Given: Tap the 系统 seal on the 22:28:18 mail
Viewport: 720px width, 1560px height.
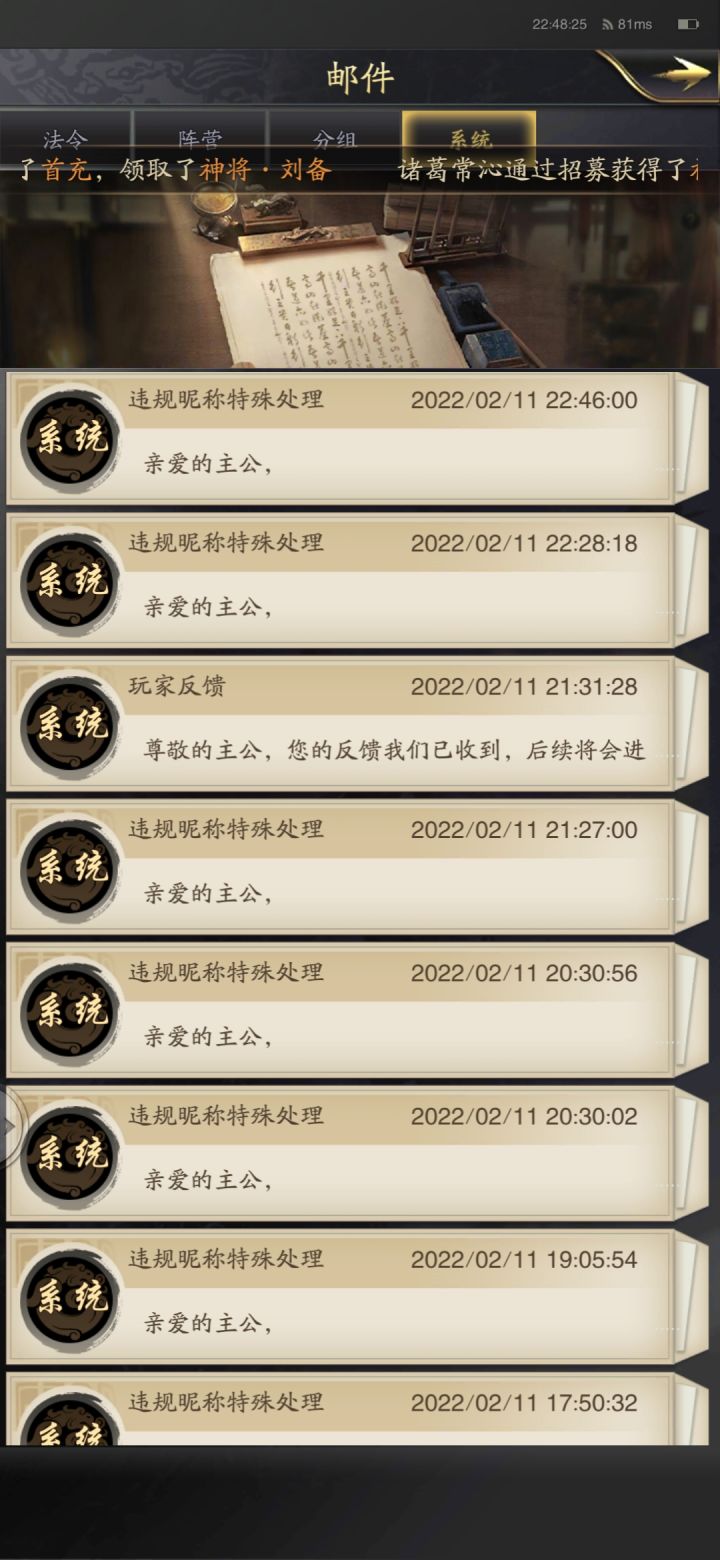Looking at the screenshot, I should (x=68, y=581).
